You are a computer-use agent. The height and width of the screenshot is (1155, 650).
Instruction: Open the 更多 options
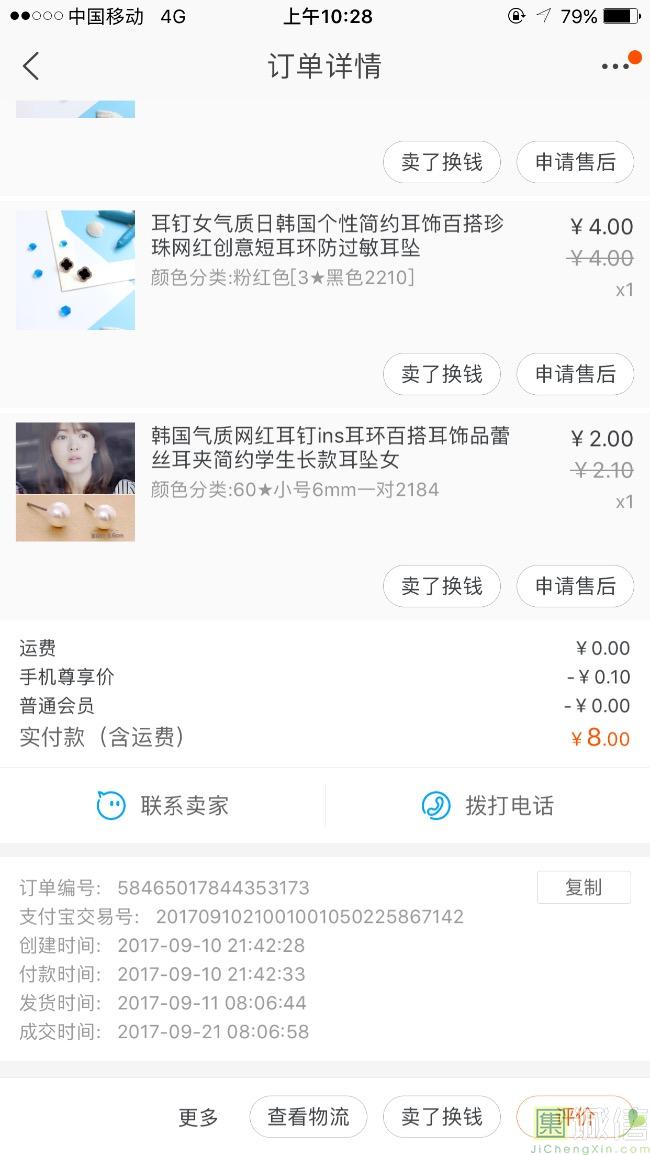(198, 1117)
